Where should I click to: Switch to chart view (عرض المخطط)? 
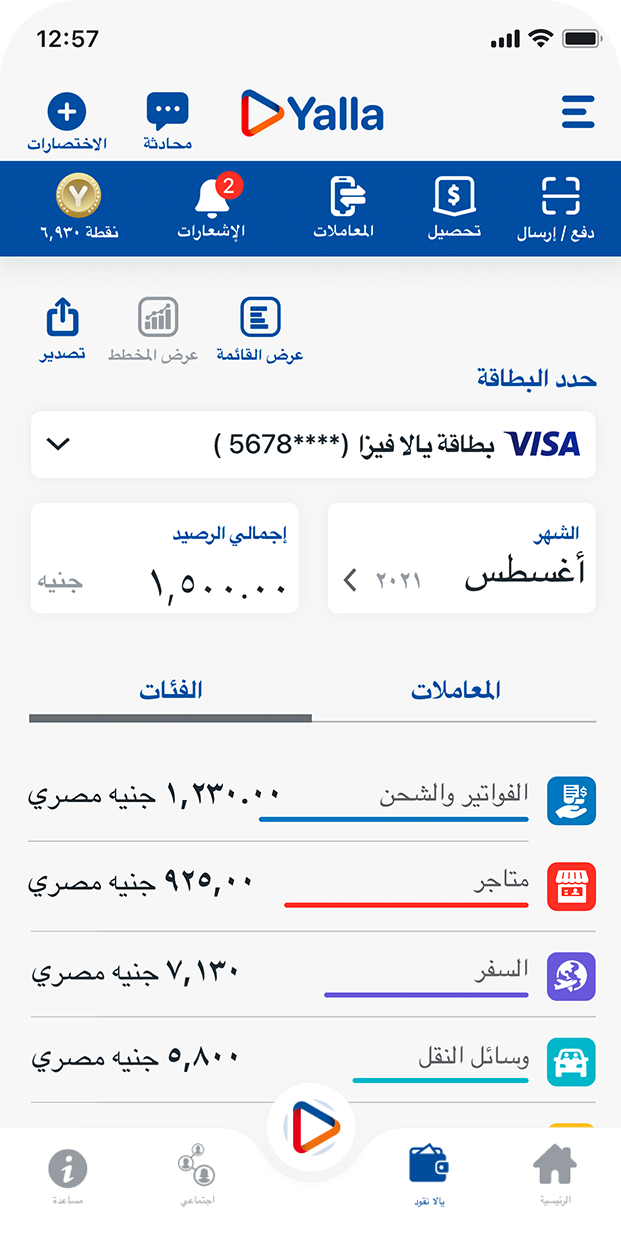(156, 330)
